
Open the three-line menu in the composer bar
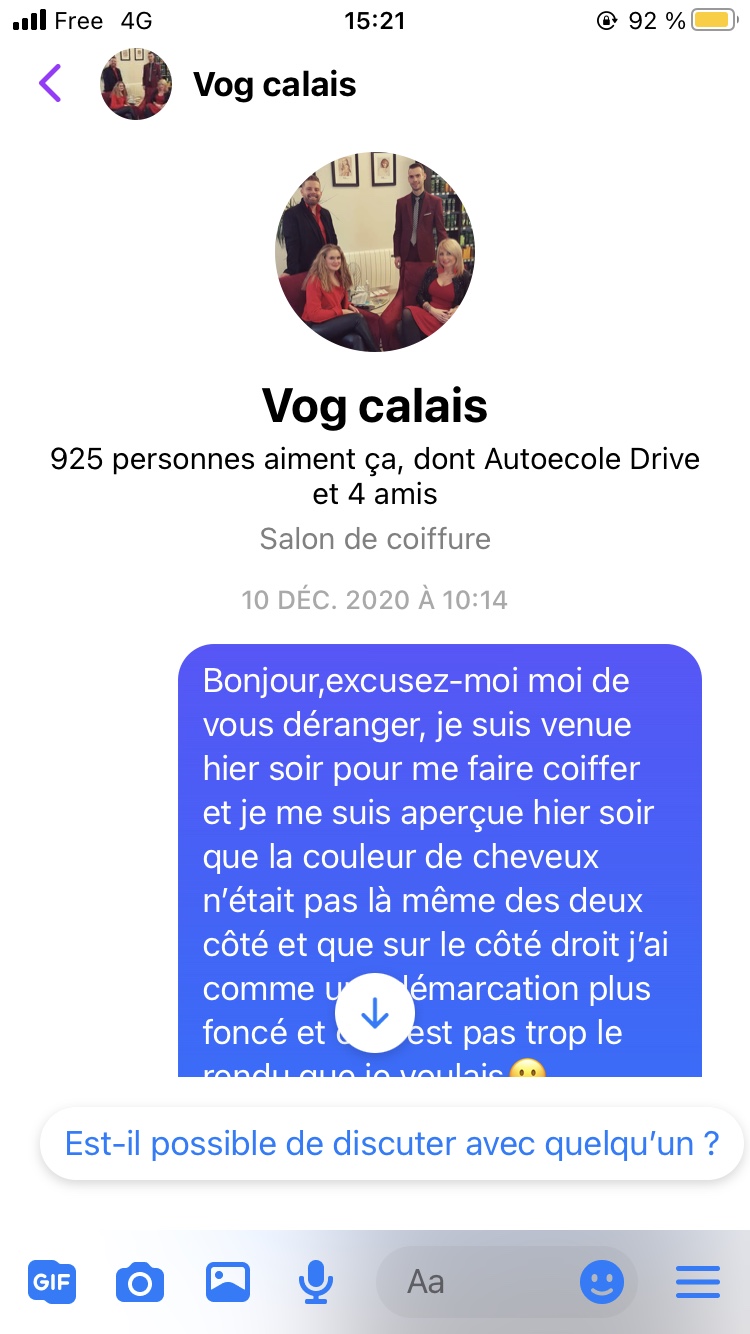698,1282
